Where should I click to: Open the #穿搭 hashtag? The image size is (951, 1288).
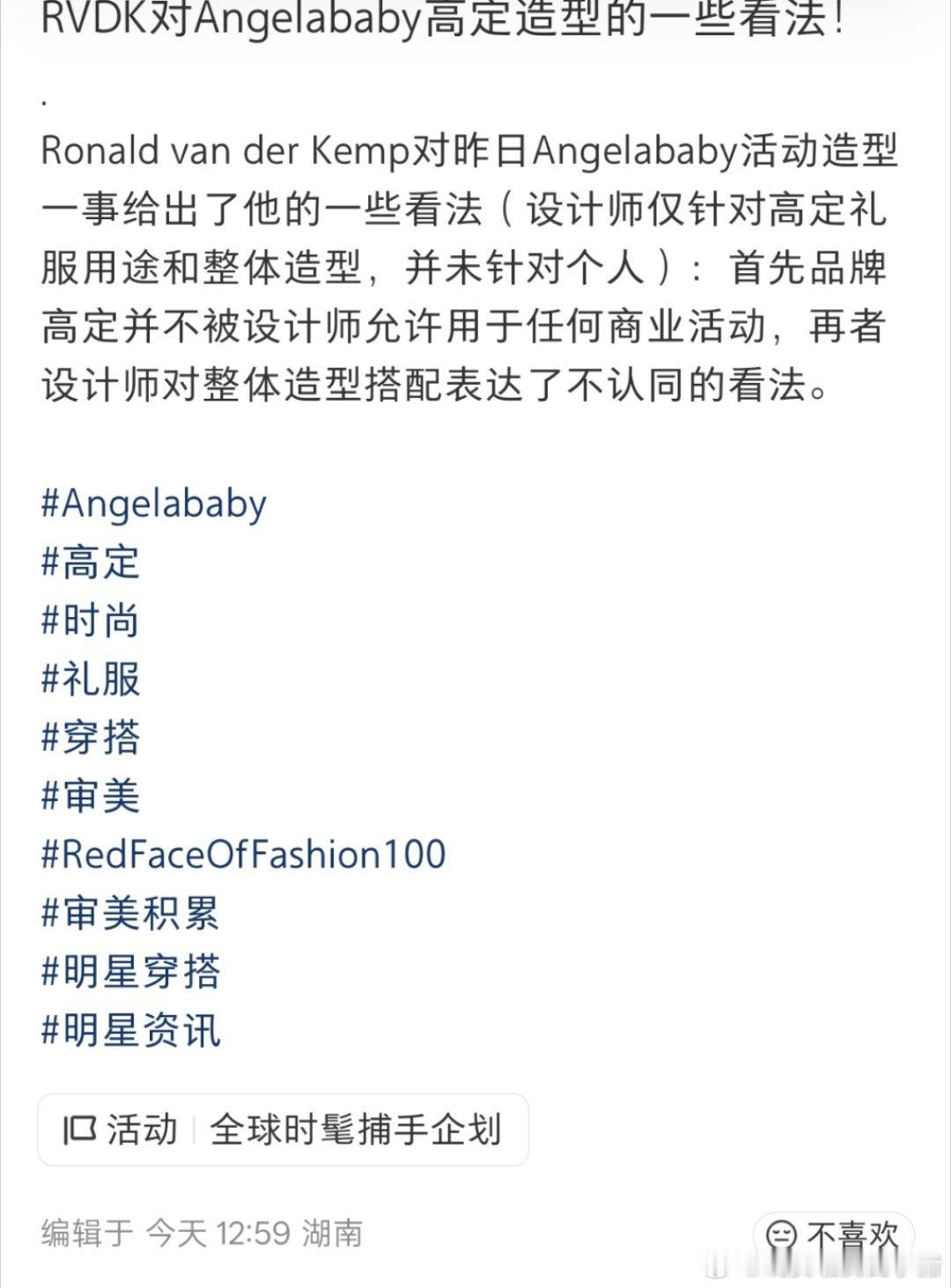88,738
